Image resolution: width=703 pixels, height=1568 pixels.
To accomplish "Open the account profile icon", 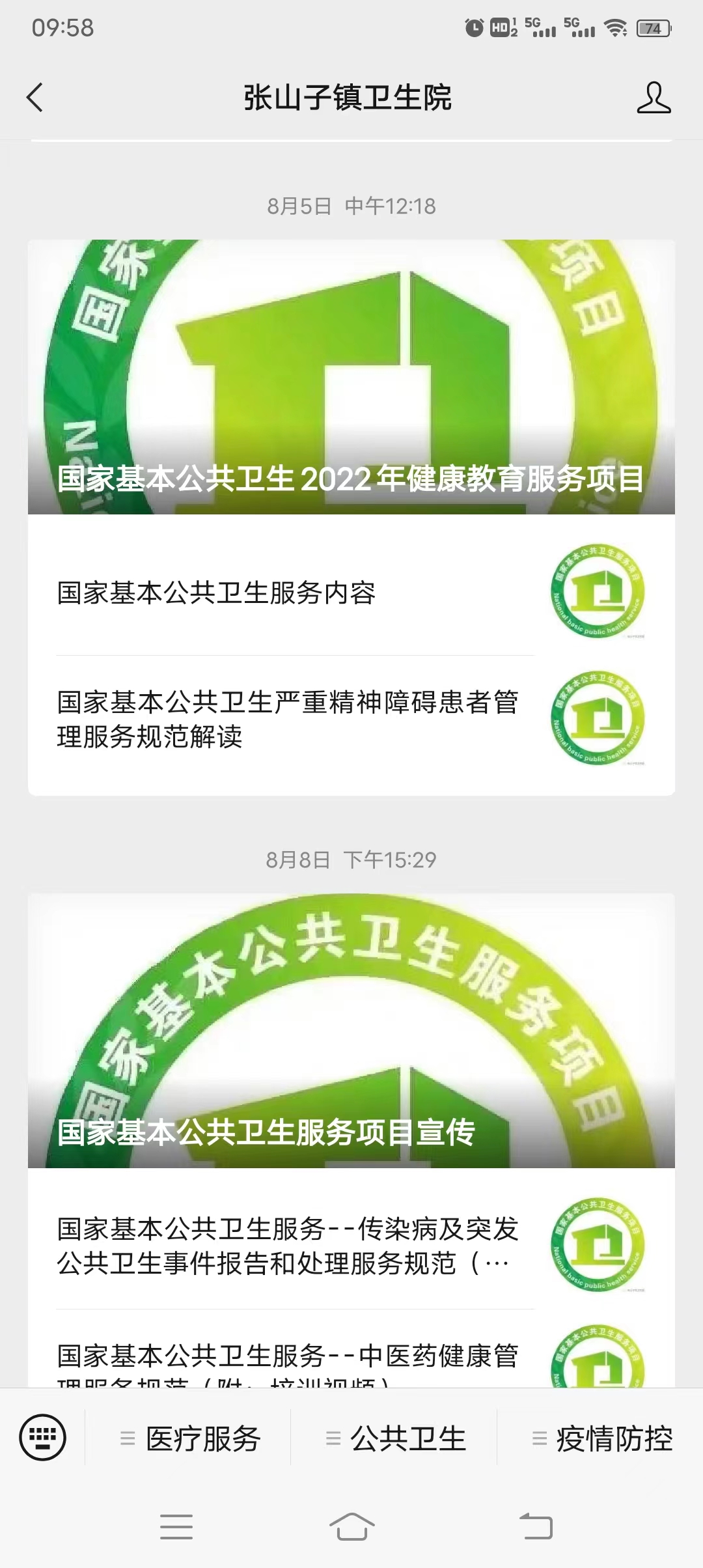I will 654,98.
